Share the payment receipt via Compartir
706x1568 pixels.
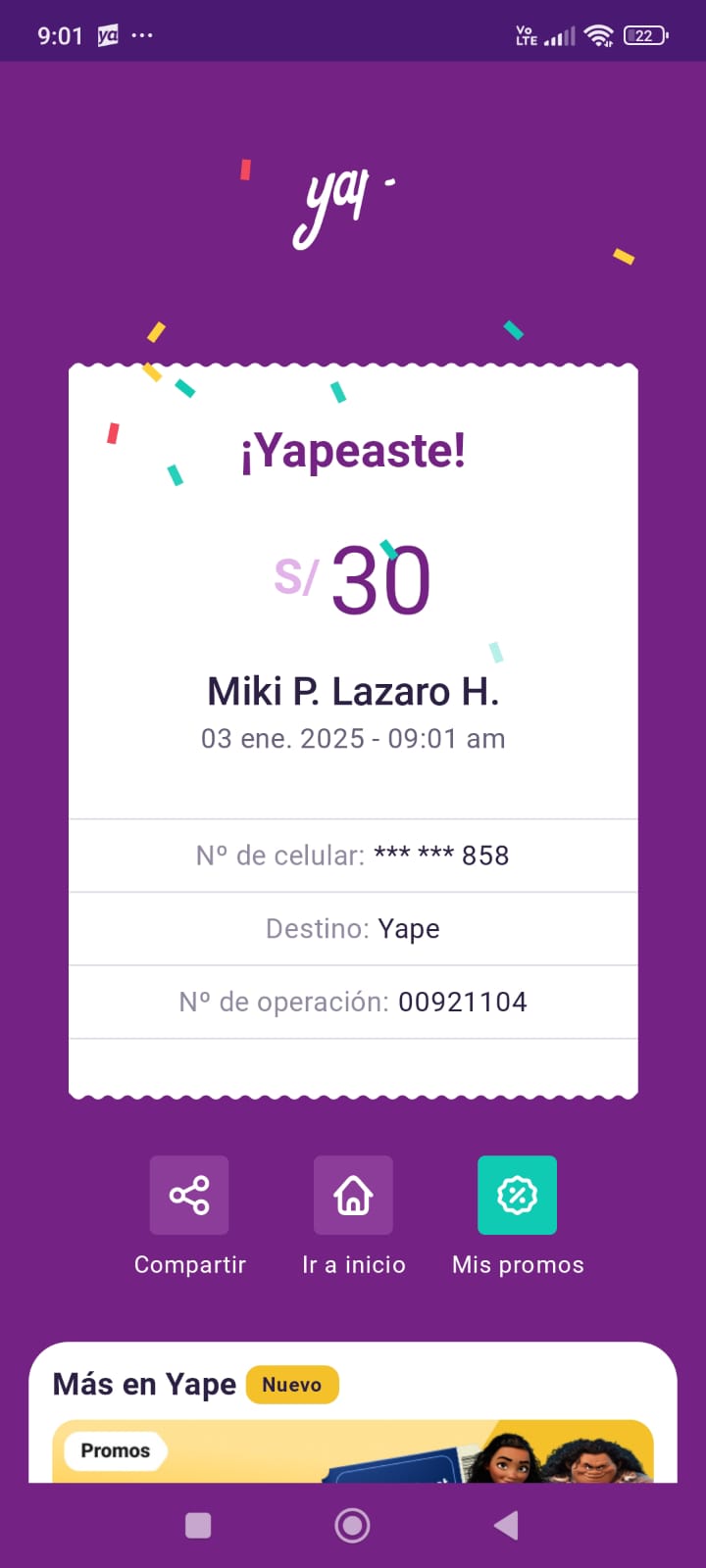click(189, 1195)
